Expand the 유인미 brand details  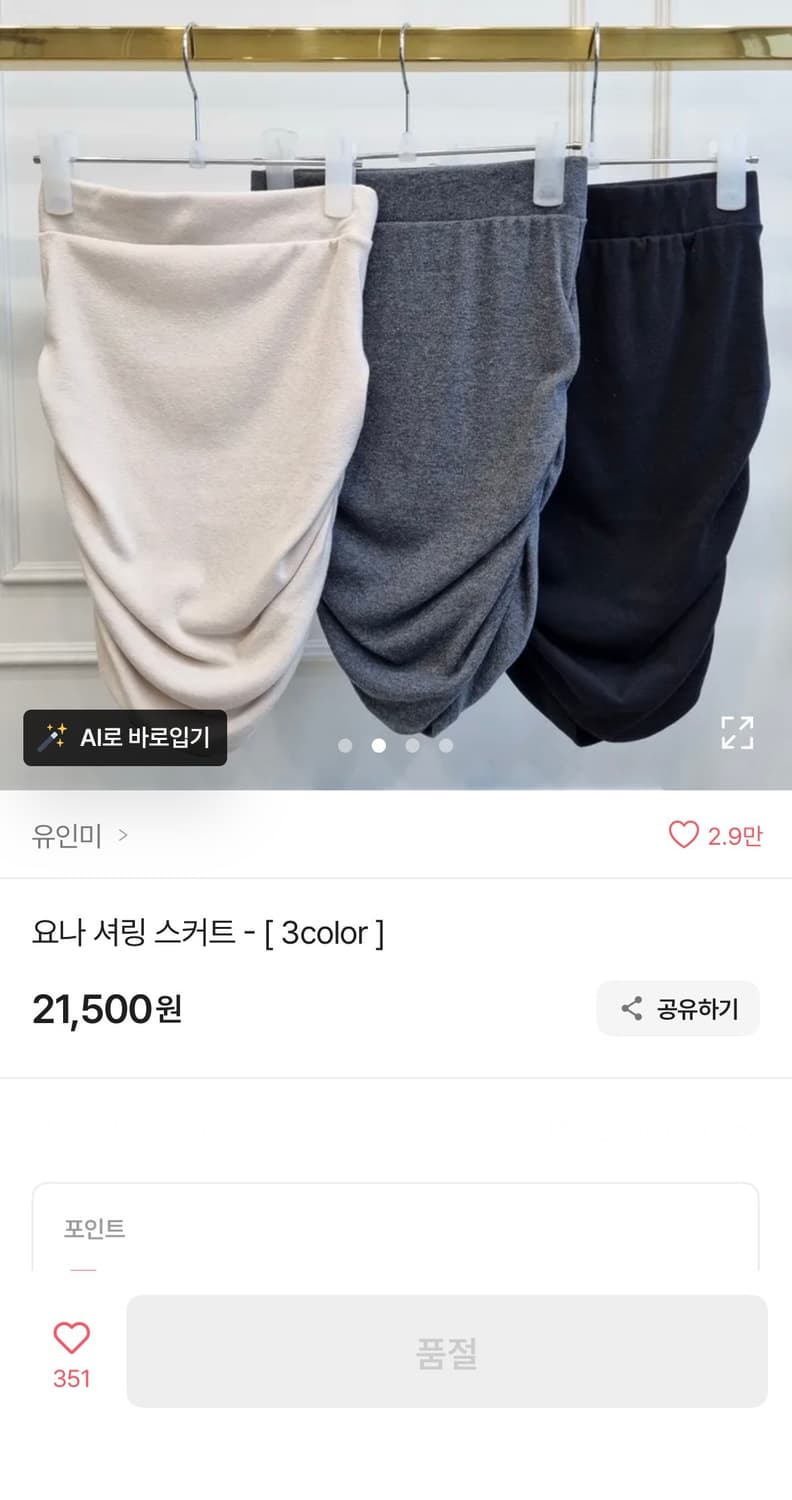65,836
